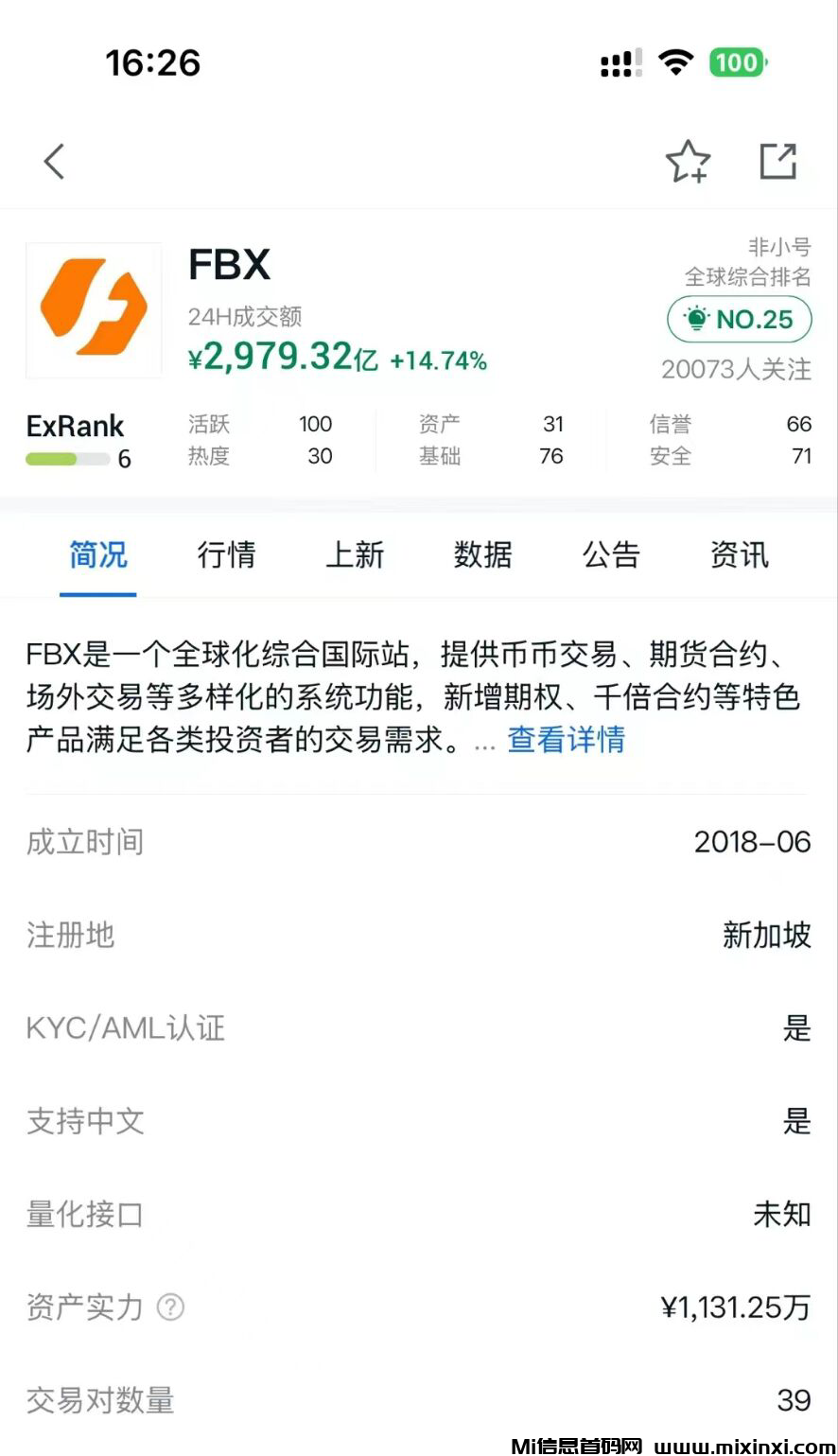Open the 上新 tab
Image resolution: width=838 pixels, height=1456 pixels.
click(355, 555)
